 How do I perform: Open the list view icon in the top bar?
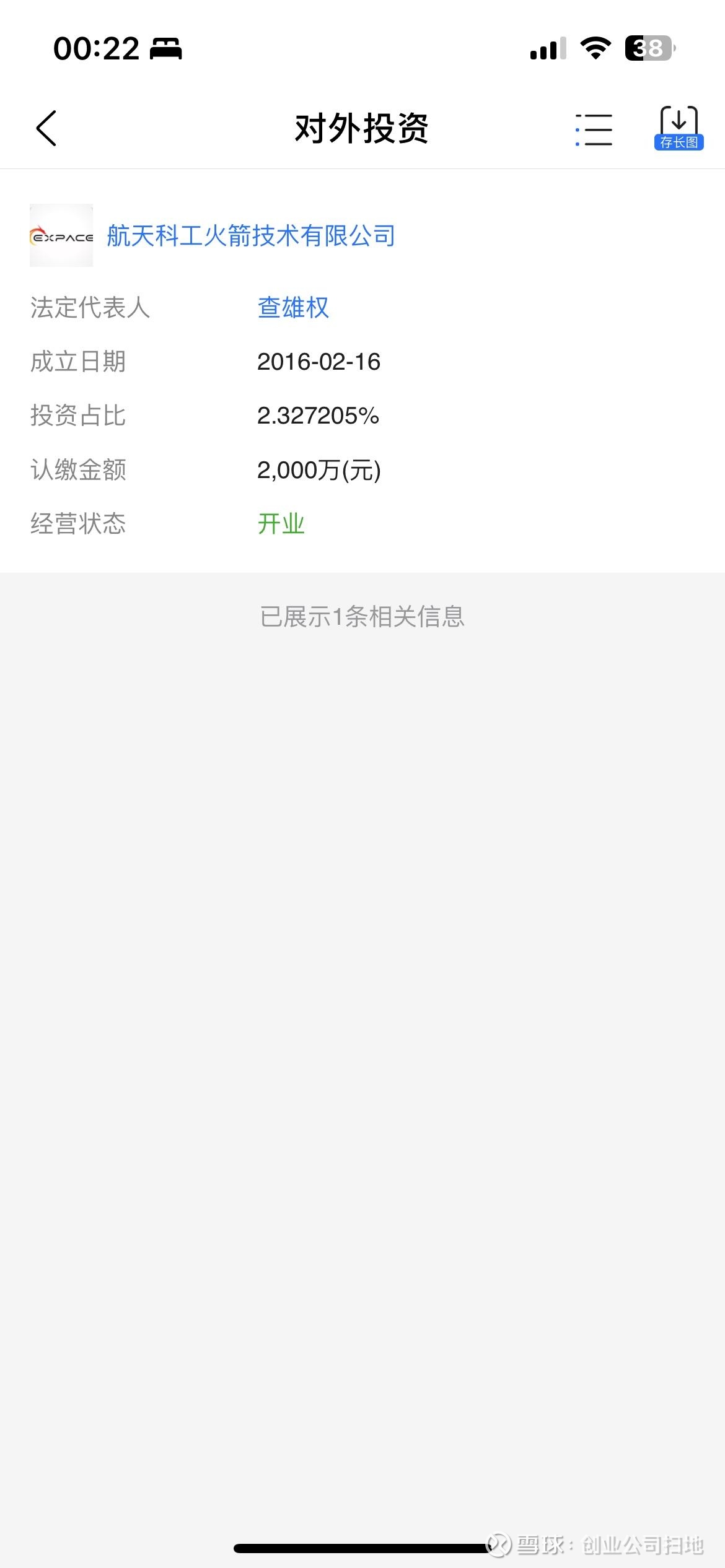(x=592, y=128)
